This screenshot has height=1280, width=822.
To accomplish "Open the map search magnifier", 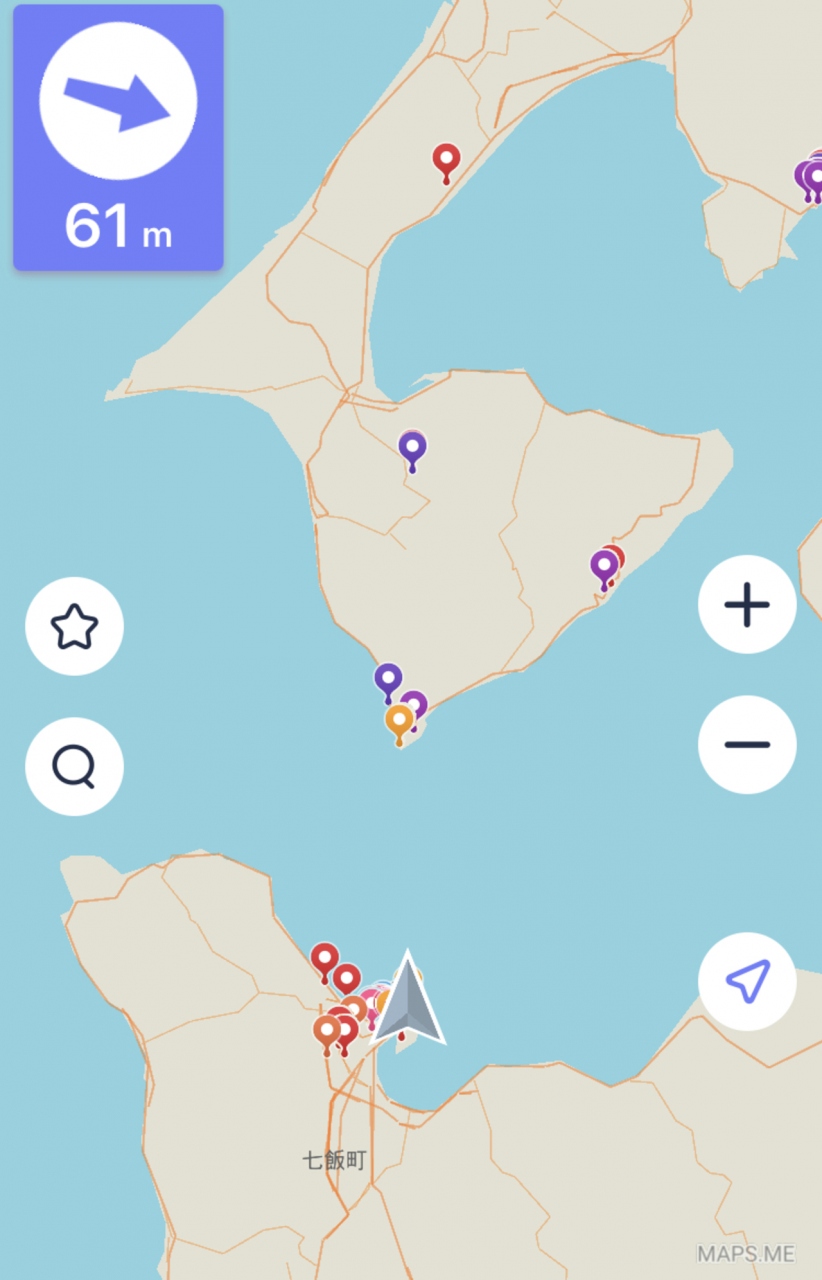I will (x=74, y=767).
